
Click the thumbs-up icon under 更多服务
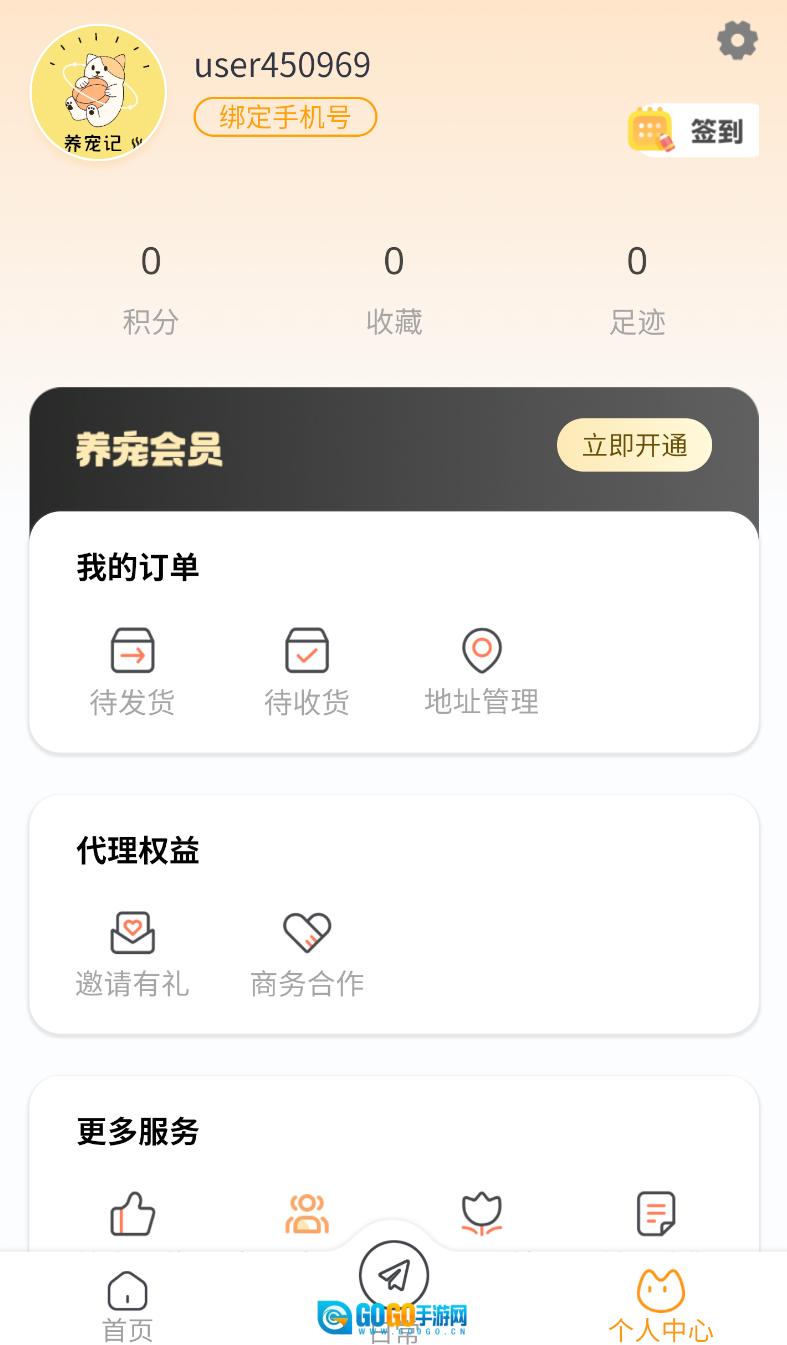tap(133, 1213)
